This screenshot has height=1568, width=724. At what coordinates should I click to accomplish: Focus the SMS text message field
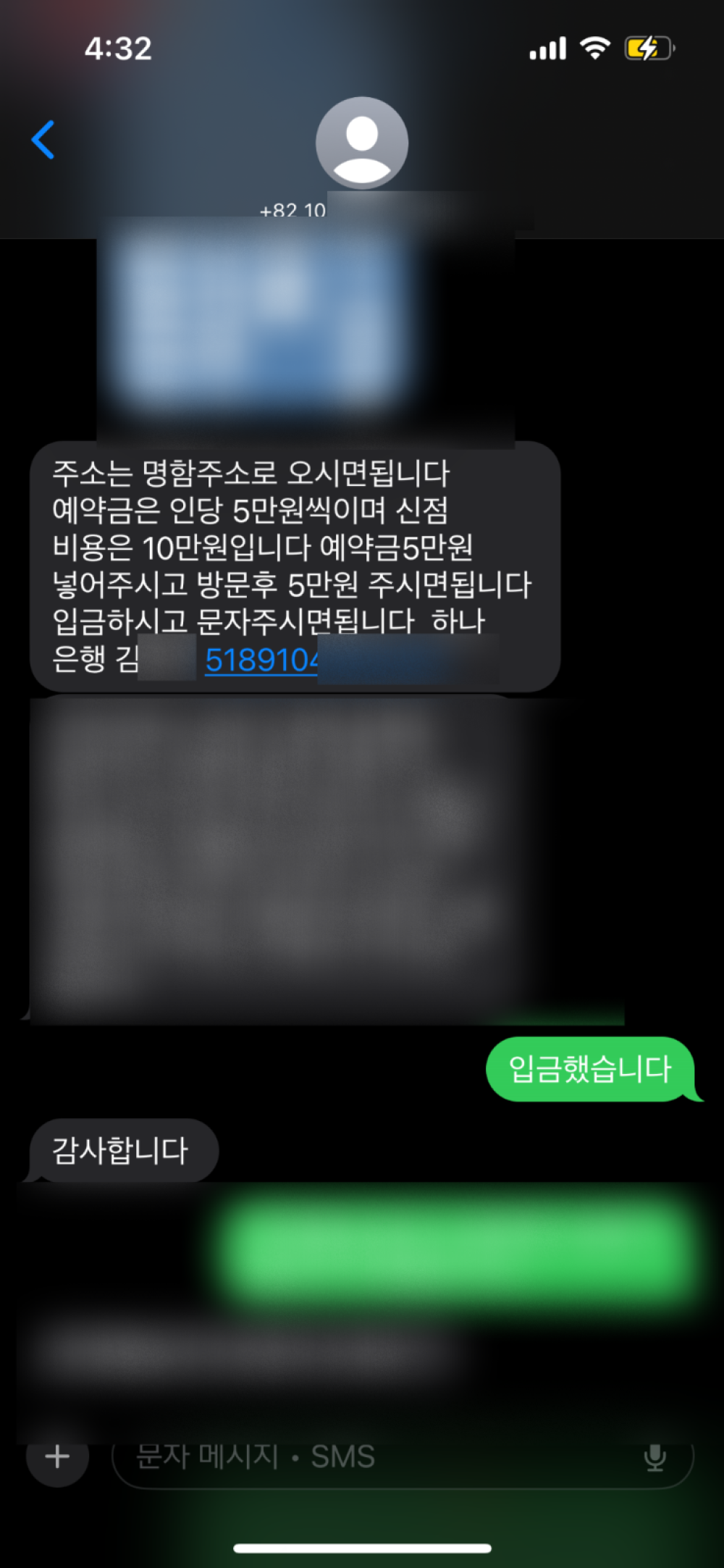[376, 1457]
